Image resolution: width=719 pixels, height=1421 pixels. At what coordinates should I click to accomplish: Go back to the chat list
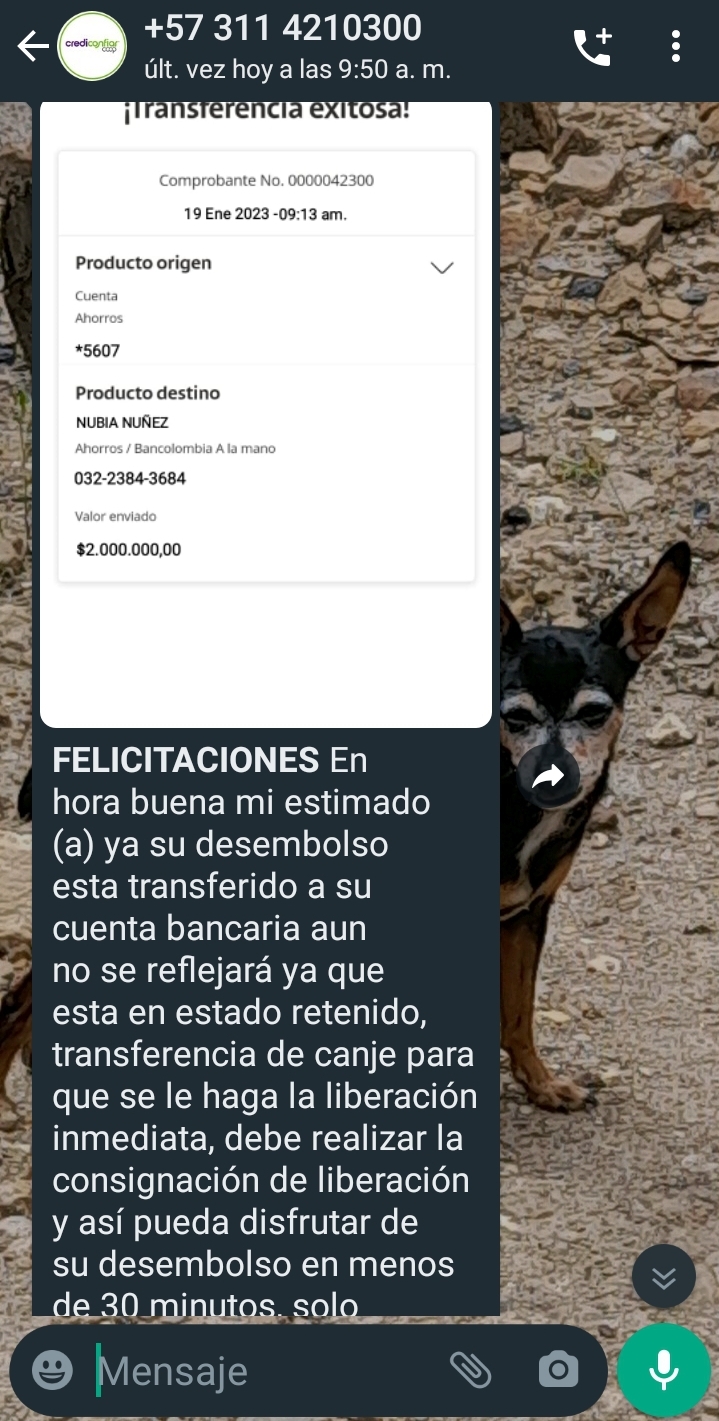pyautogui.click(x=32, y=46)
